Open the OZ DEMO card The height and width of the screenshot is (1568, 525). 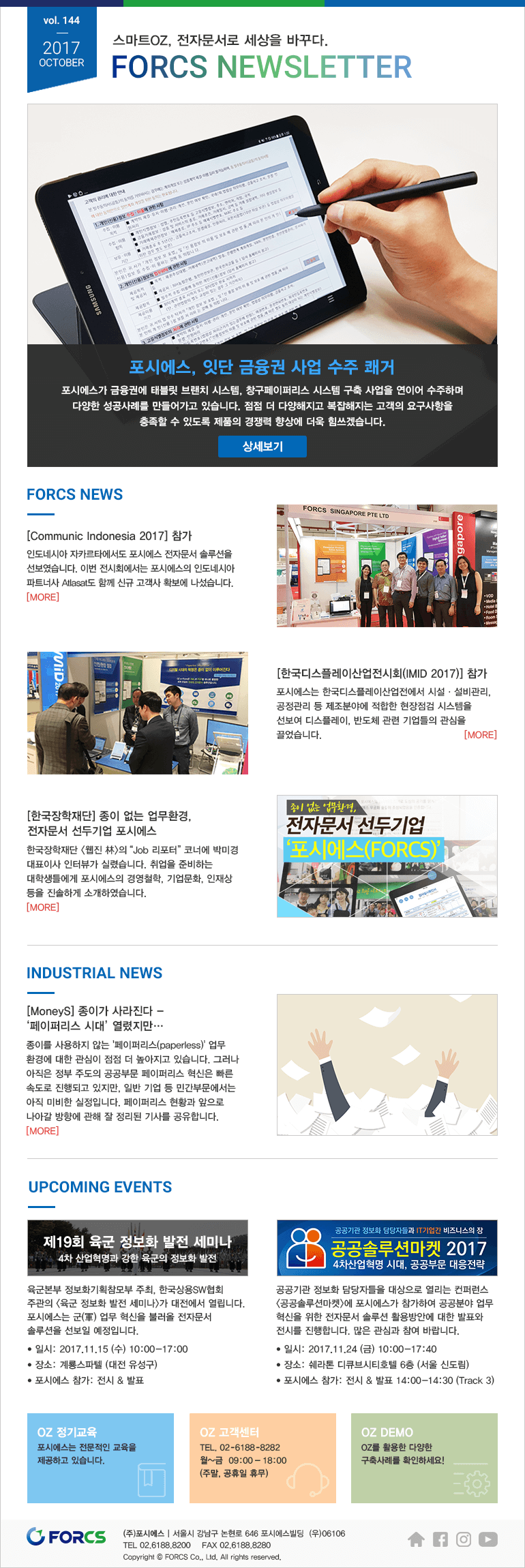tap(424, 1458)
